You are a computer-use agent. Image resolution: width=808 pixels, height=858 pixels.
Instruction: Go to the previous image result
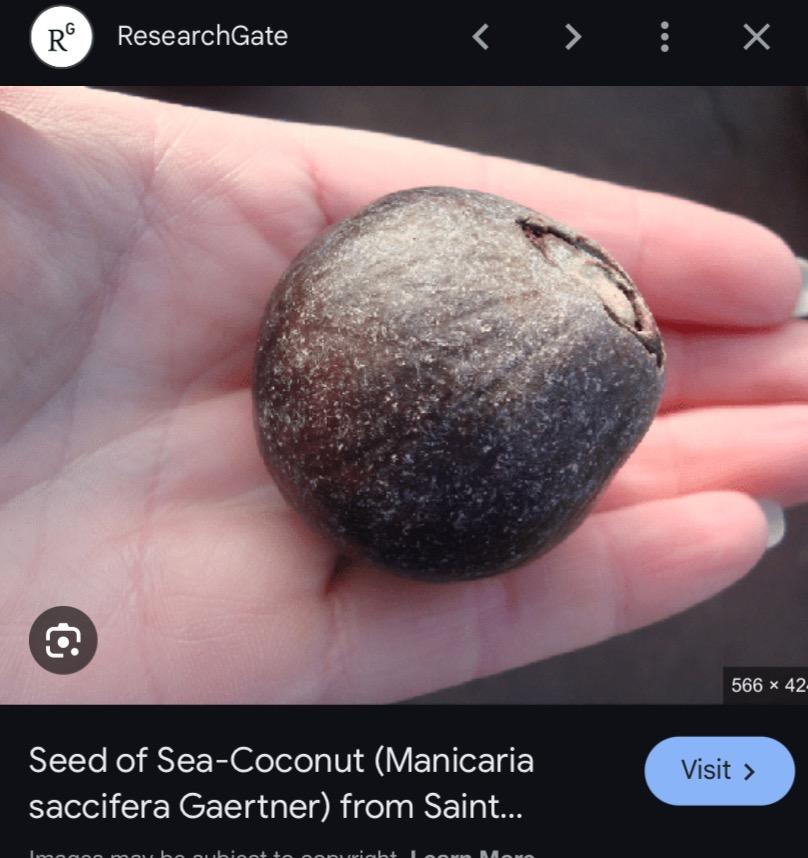point(481,38)
